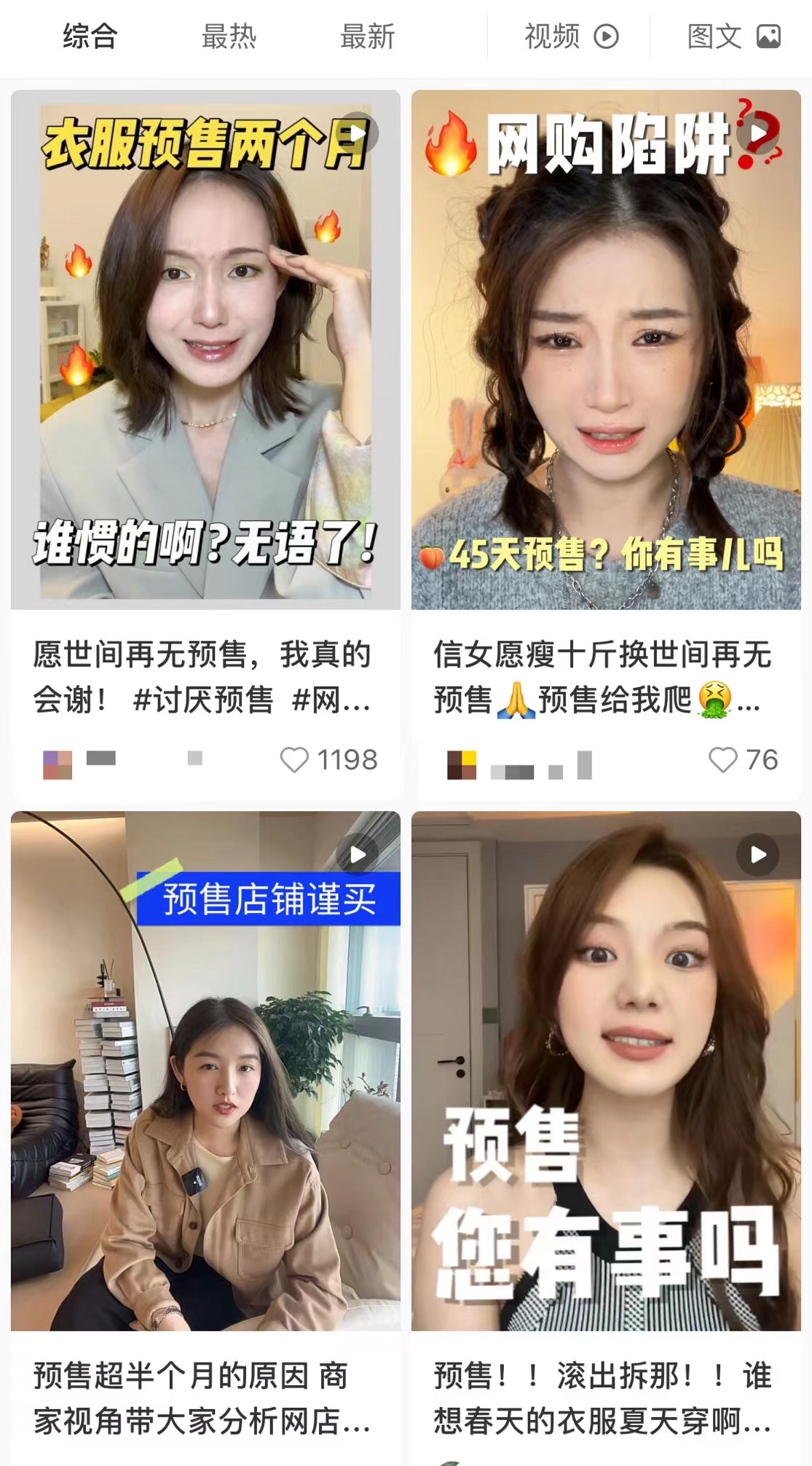Open the 网购陷阱 video post
This screenshot has height=1466, width=812.
pyautogui.click(x=606, y=350)
